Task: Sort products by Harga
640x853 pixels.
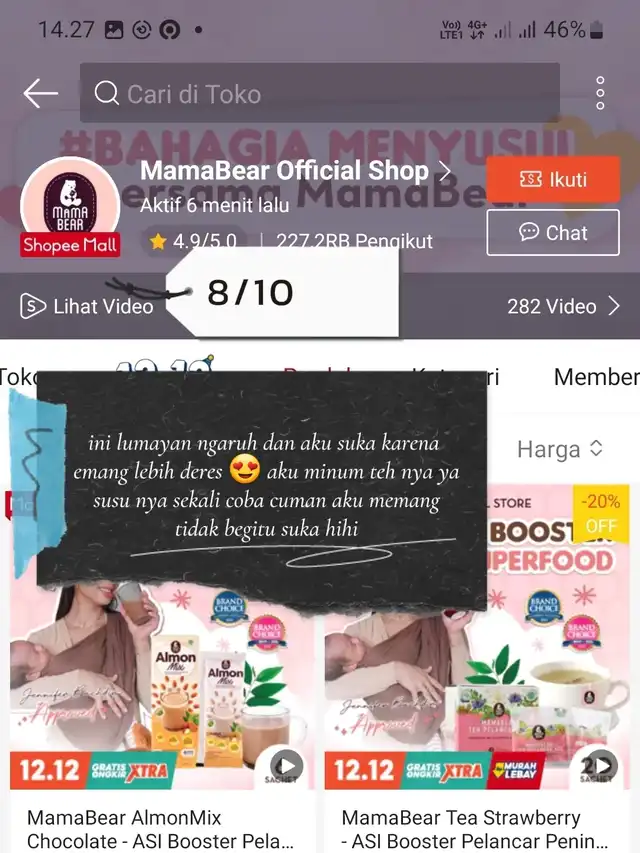Action: pyautogui.click(x=559, y=449)
